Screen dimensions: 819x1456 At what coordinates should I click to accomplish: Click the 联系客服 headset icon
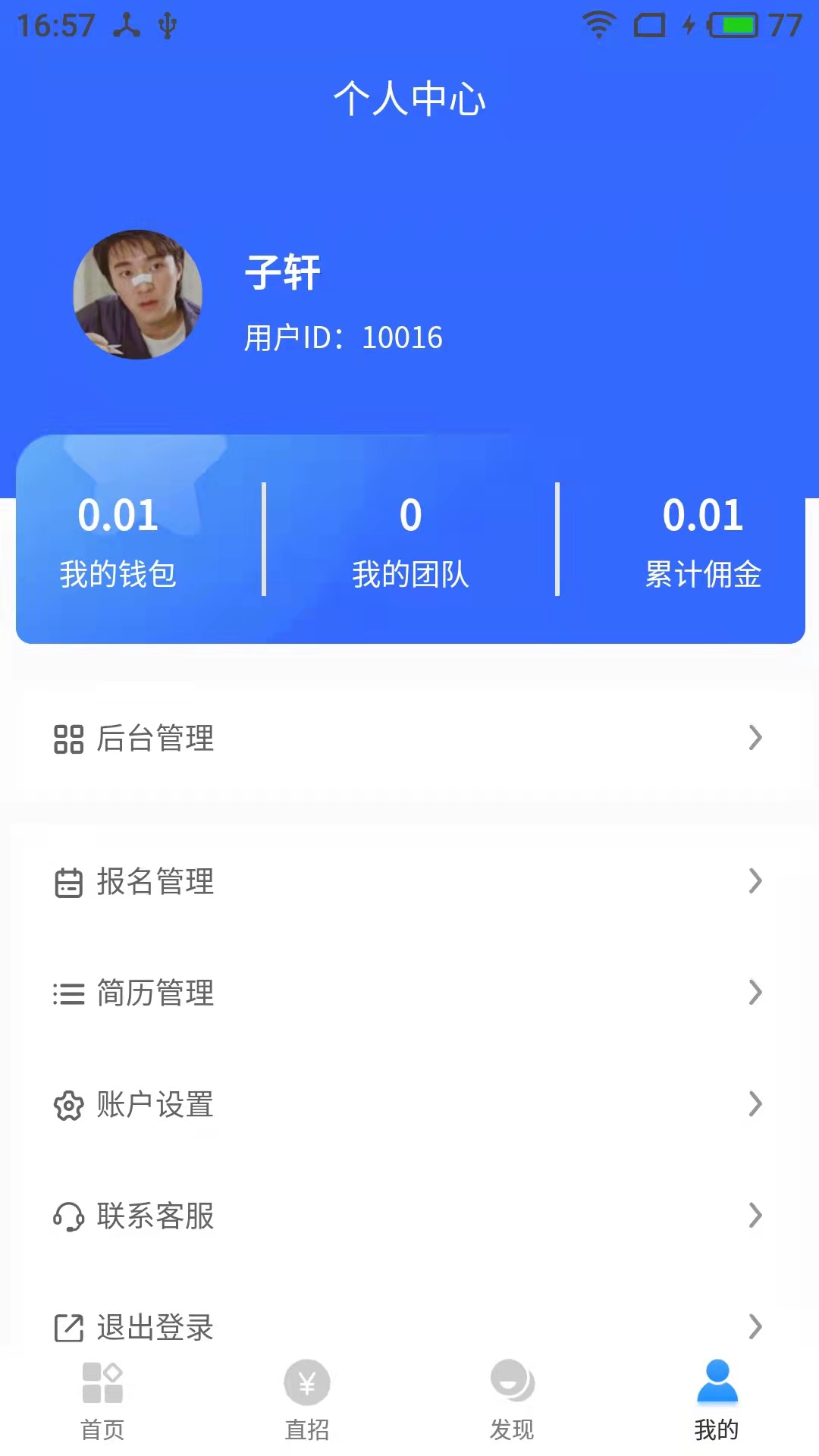(x=69, y=1217)
